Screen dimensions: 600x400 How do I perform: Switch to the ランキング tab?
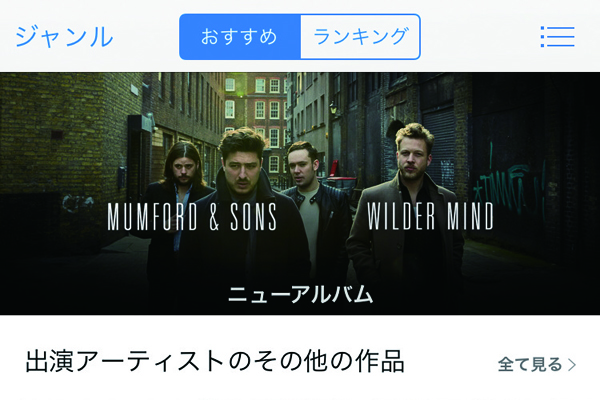[x=360, y=37]
